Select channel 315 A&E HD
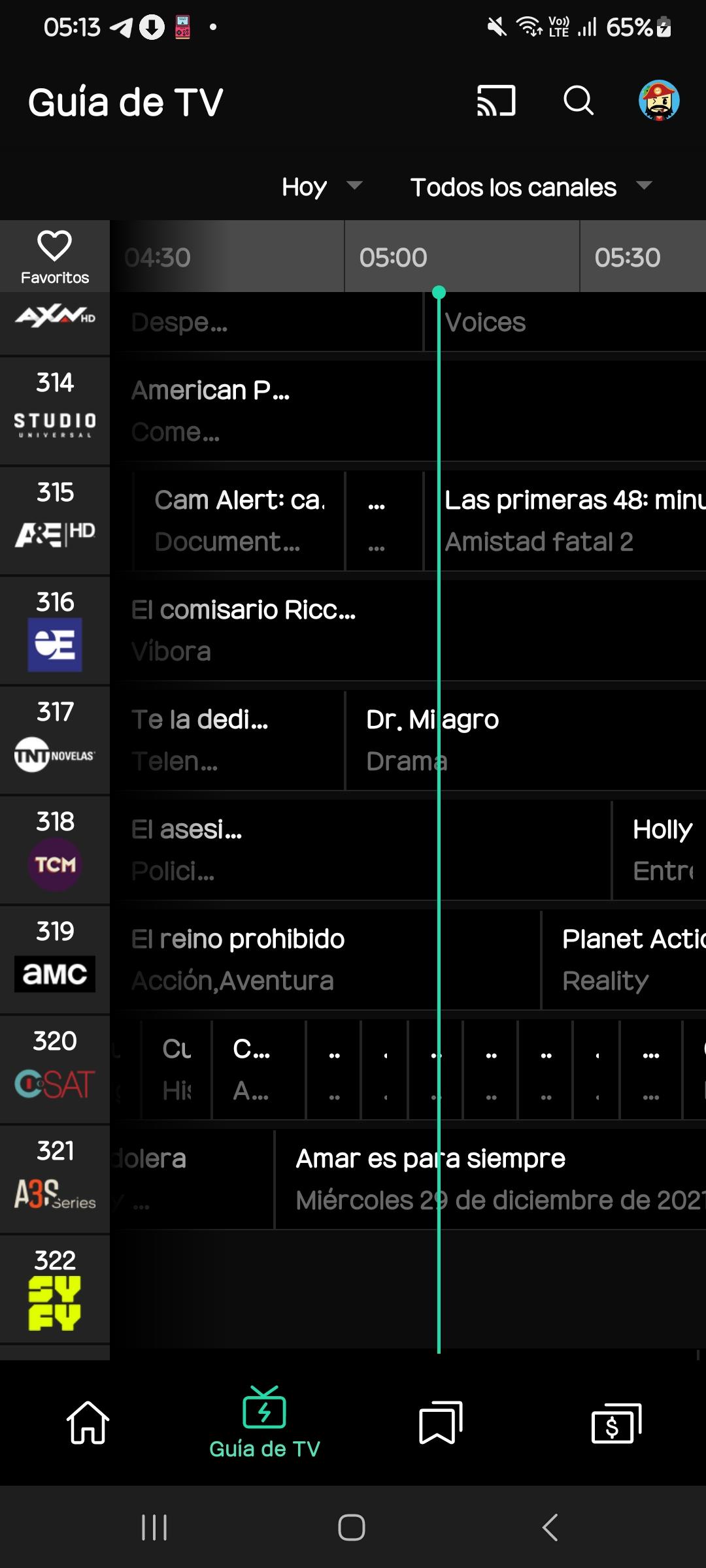 point(55,520)
